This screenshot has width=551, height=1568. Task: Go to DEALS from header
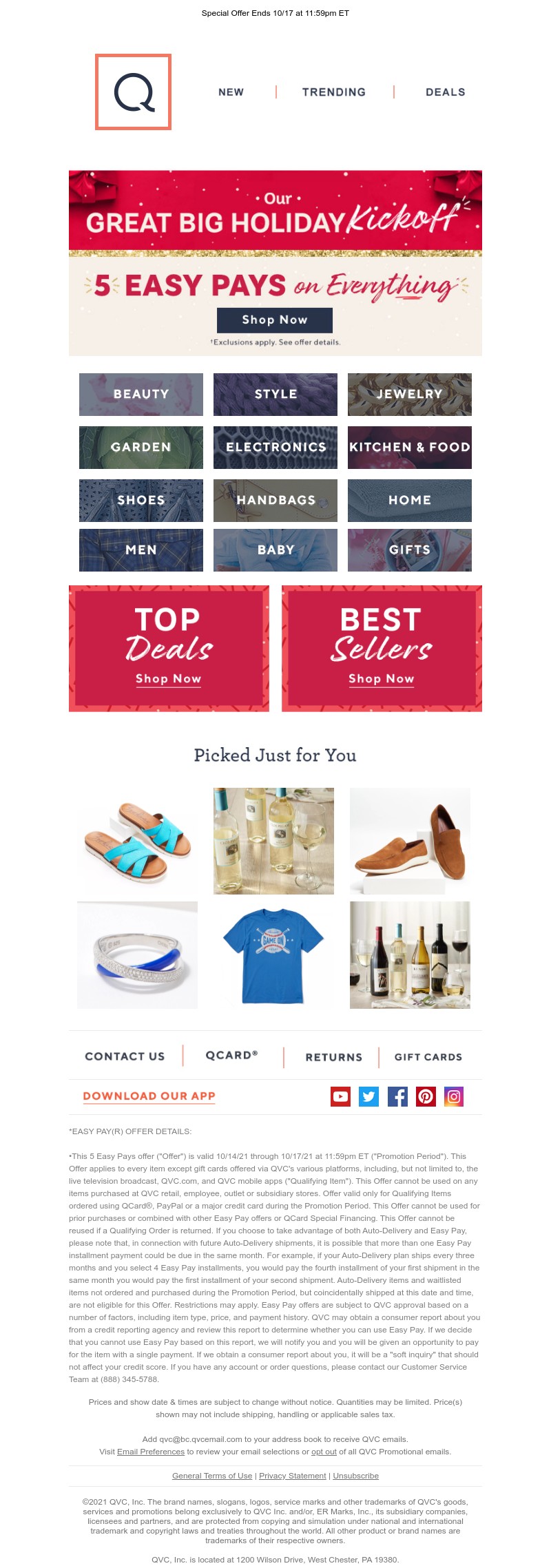[445, 92]
